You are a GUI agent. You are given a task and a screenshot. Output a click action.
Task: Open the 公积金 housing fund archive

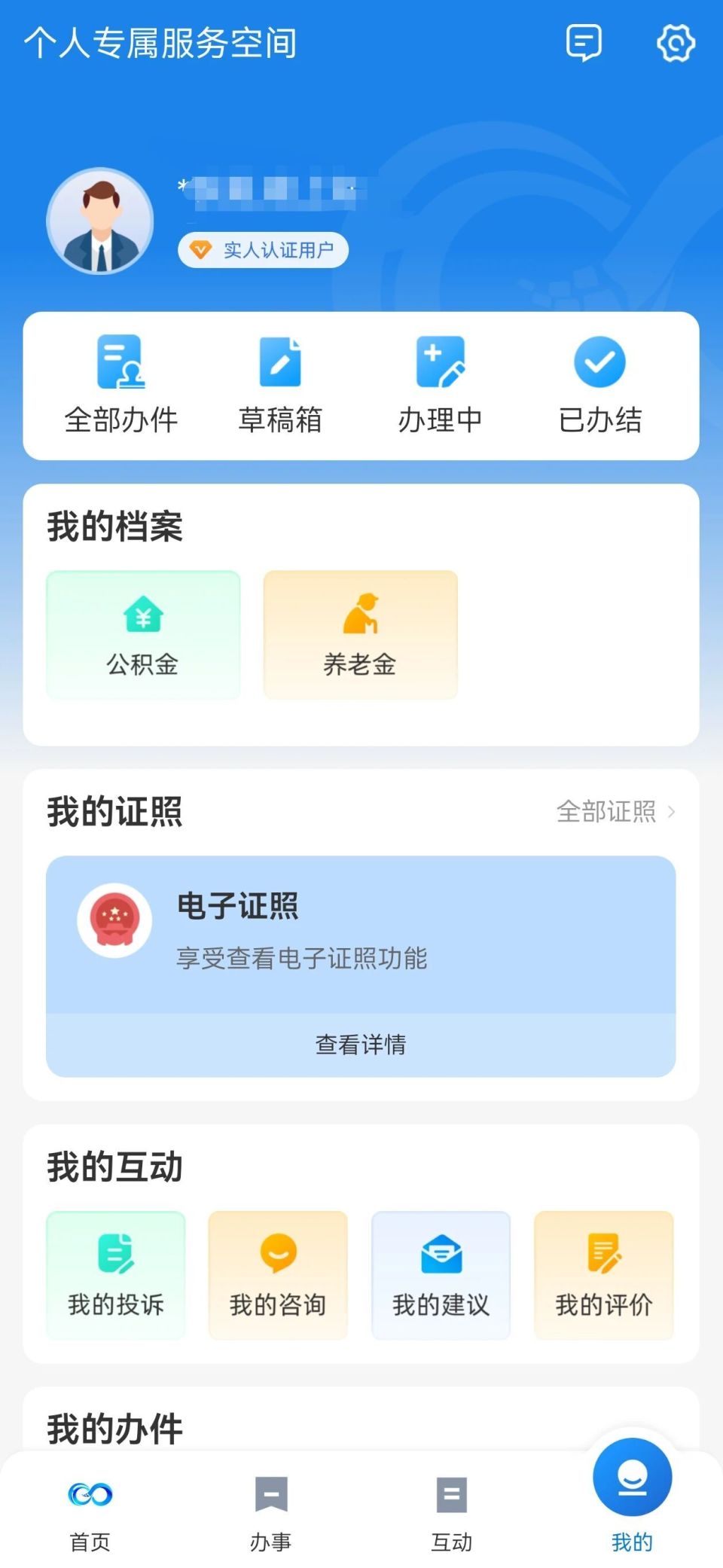[142, 635]
